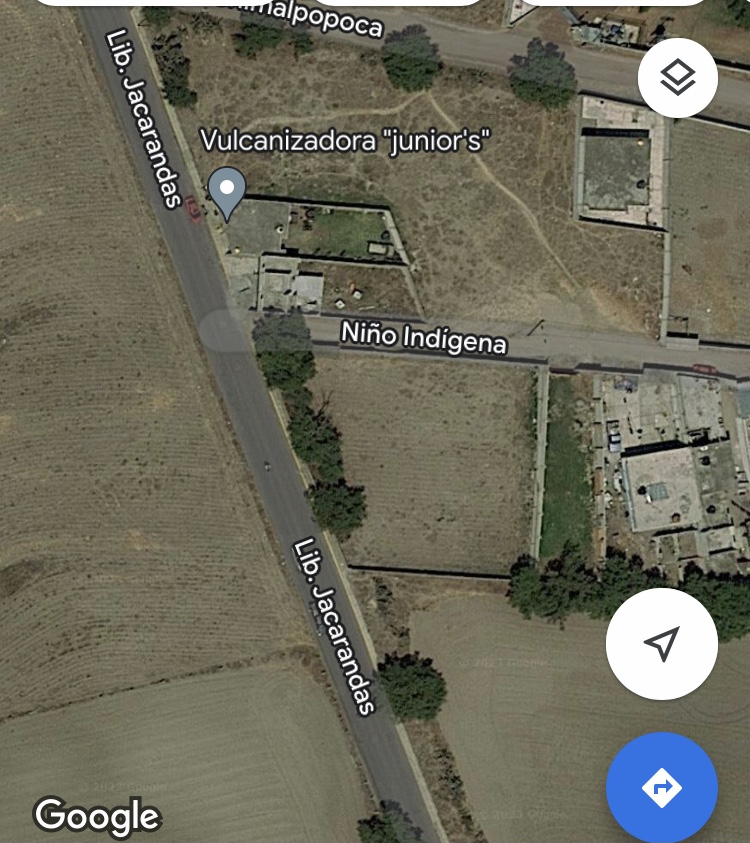Start directions with the blue button
This screenshot has width=750, height=843.
point(661,788)
